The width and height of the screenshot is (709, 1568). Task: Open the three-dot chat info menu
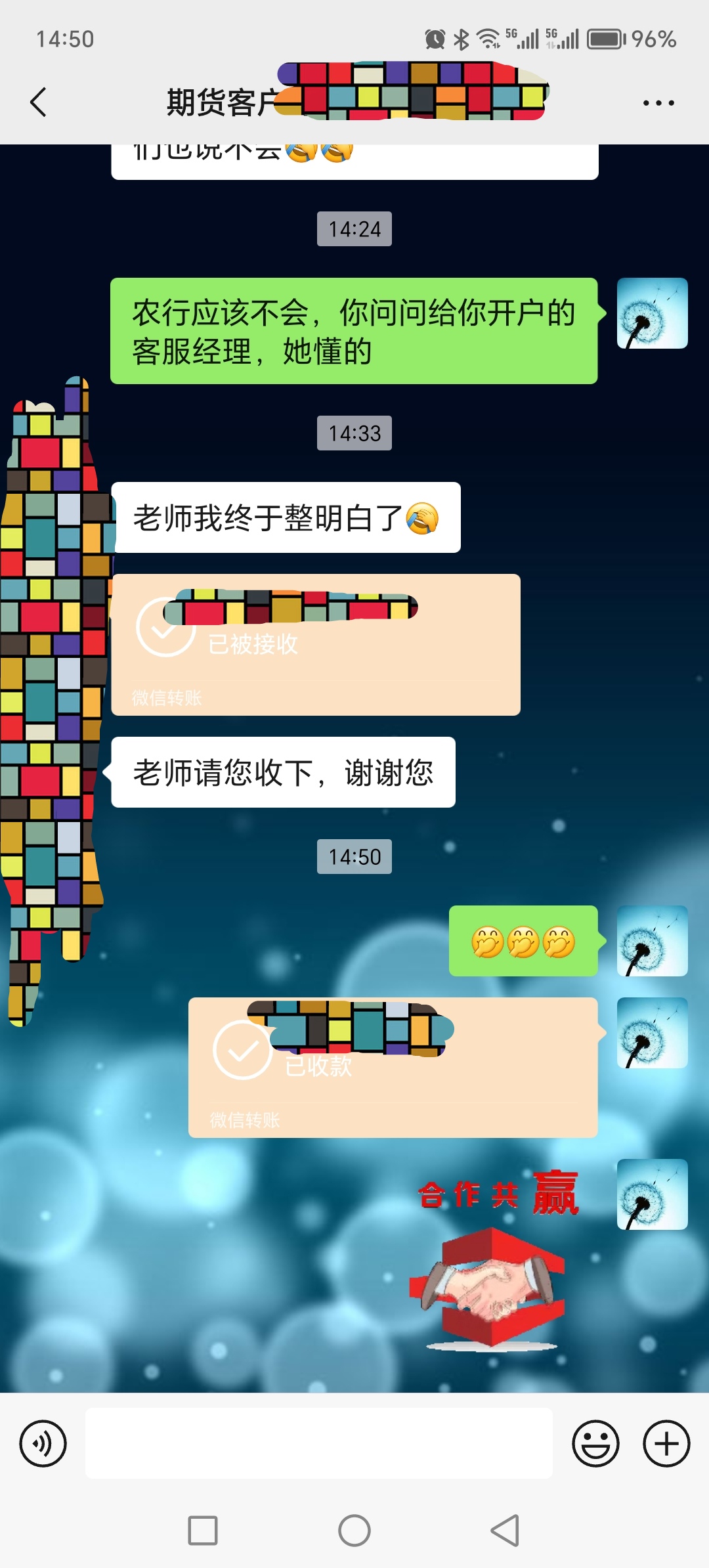[658, 103]
